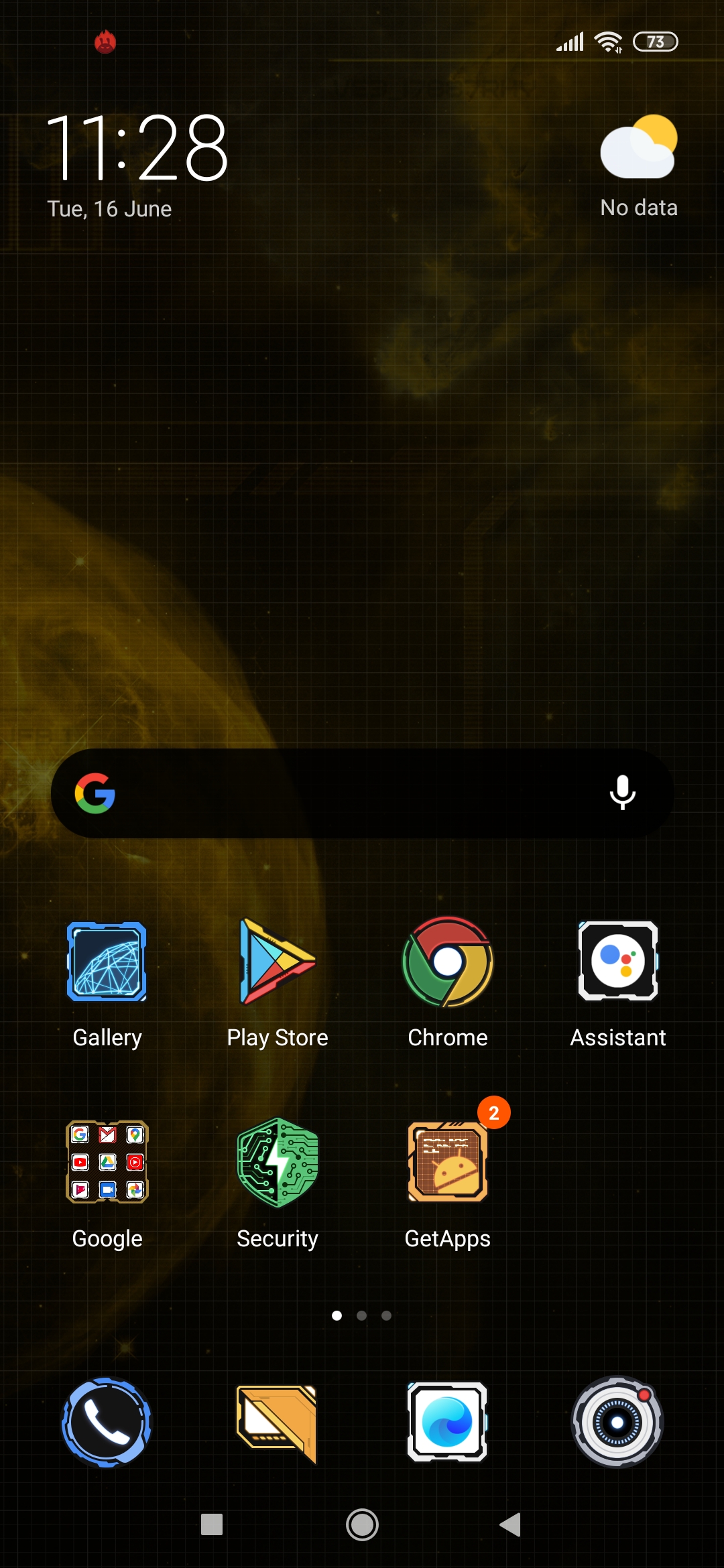Image resolution: width=724 pixels, height=1568 pixels.
Task: Open the Camera app in dock
Action: tap(617, 1422)
